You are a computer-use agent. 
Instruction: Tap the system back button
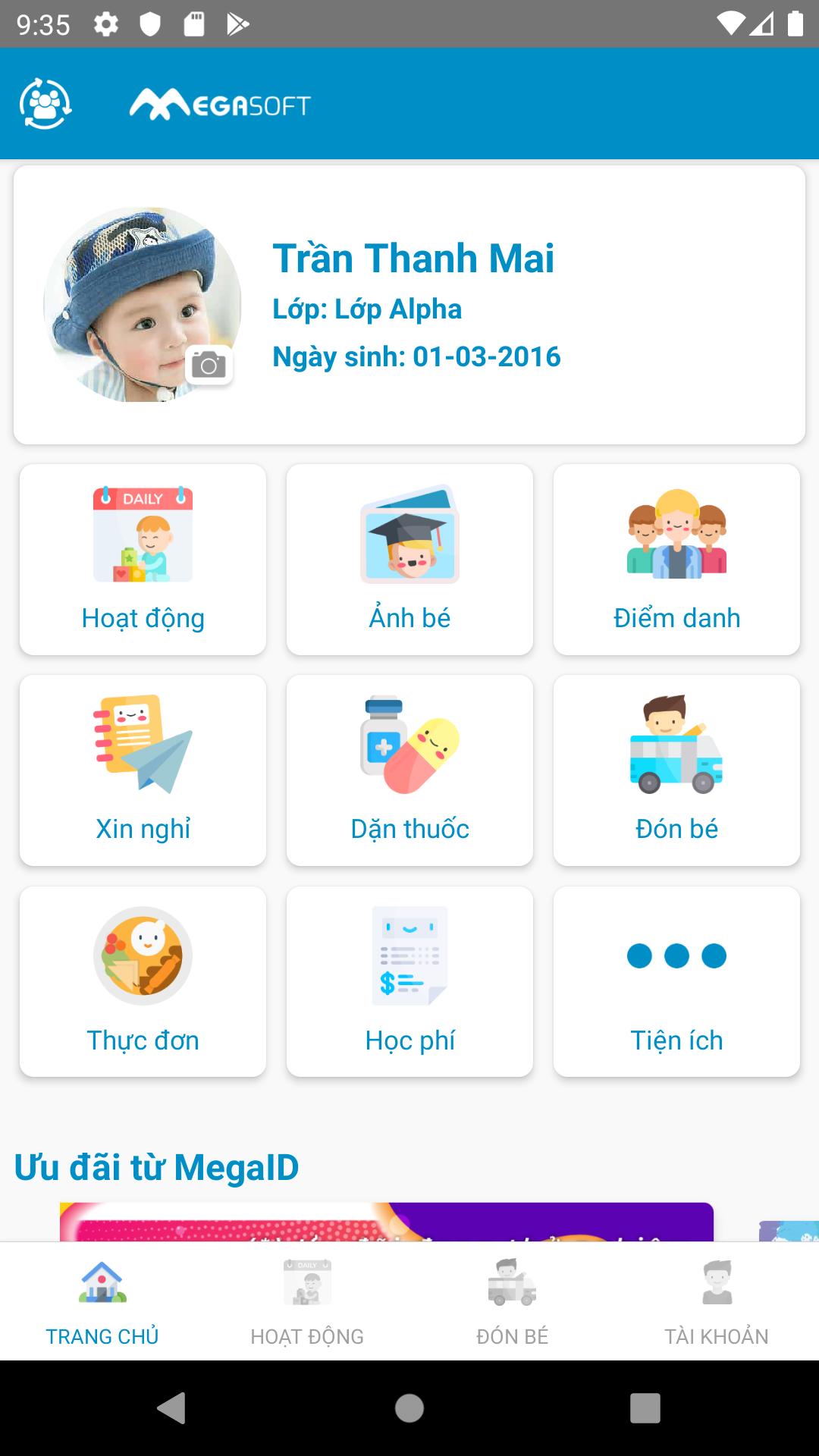tap(172, 1408)
